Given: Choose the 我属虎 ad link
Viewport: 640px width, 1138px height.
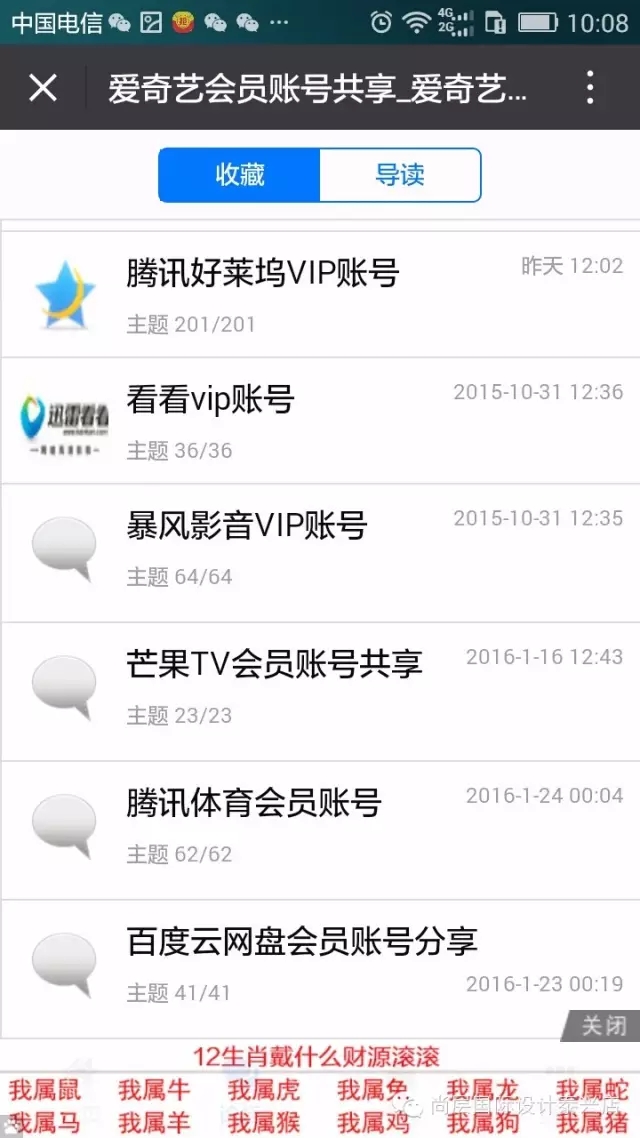Looking at the screenshot, I should tap(263, 1090).
